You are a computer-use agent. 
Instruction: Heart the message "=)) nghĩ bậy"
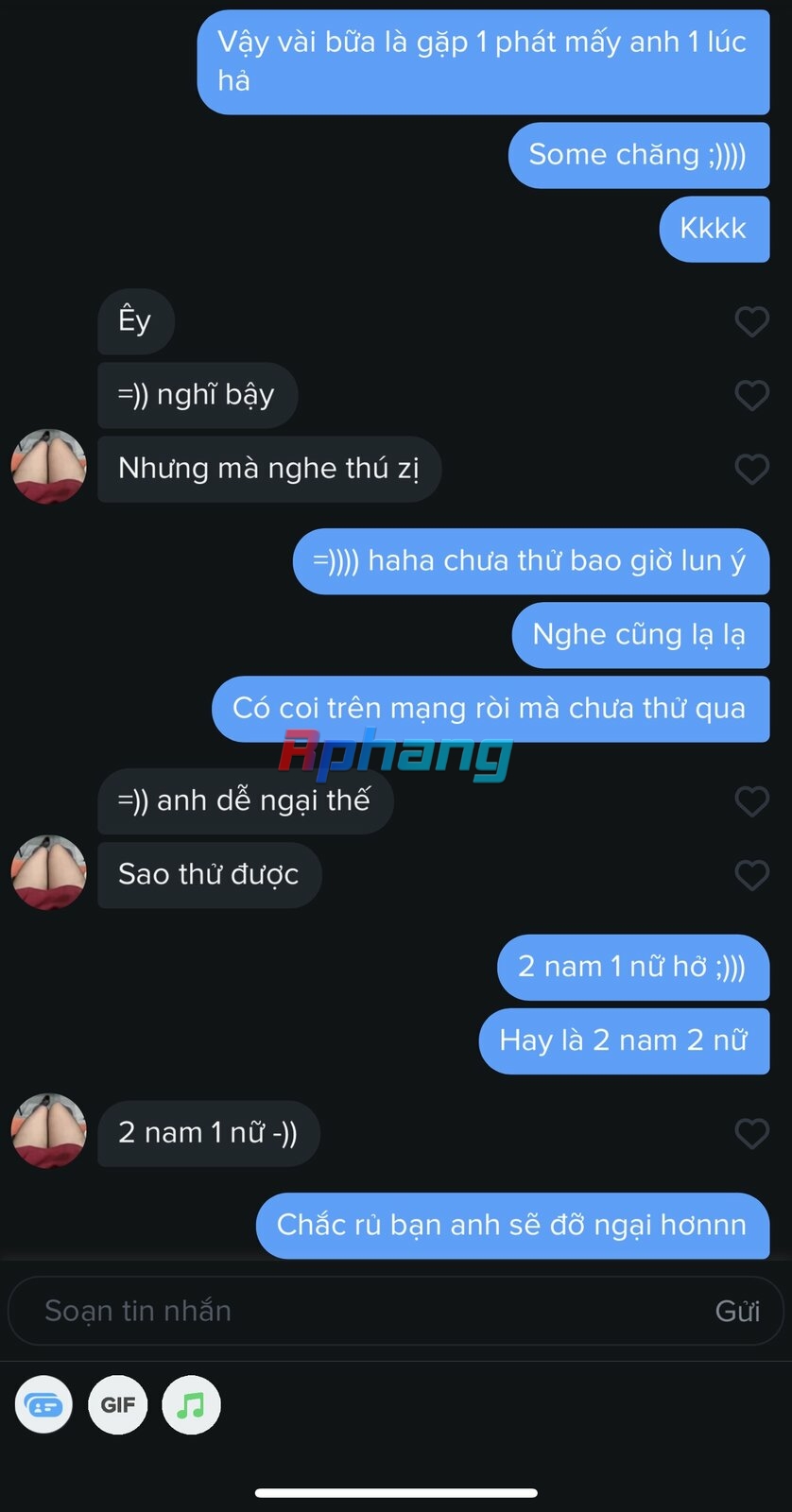pyautogui.click(x=752, y=395)
